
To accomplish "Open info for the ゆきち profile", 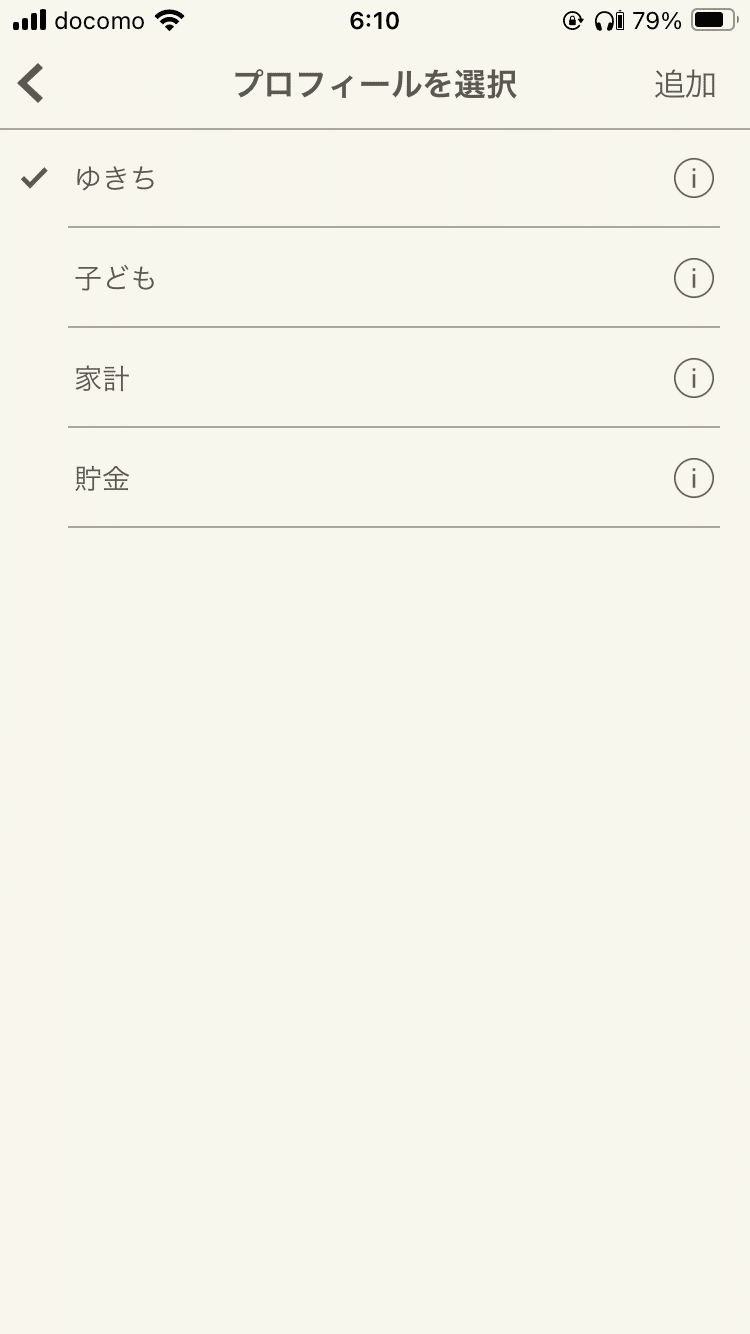I will click(694, 179).
